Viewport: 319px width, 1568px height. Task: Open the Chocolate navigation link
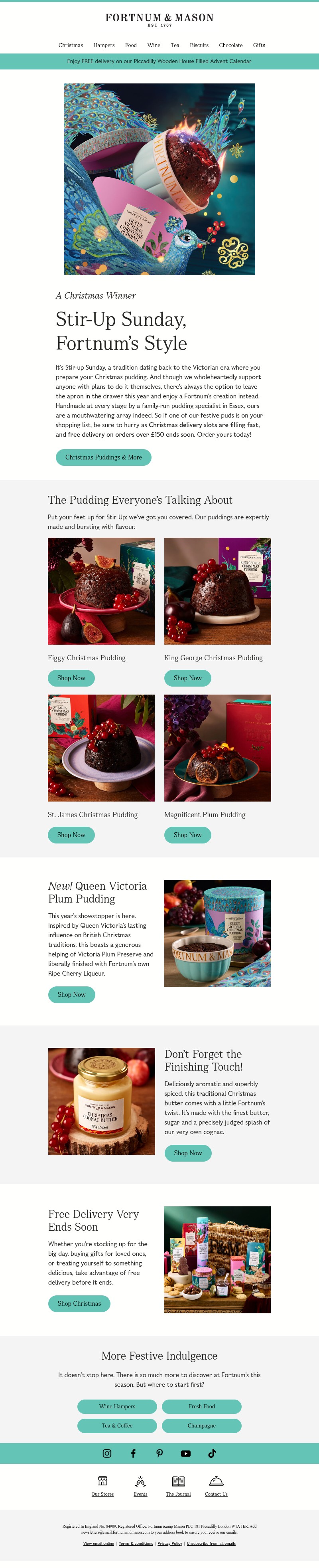[230, 45]
